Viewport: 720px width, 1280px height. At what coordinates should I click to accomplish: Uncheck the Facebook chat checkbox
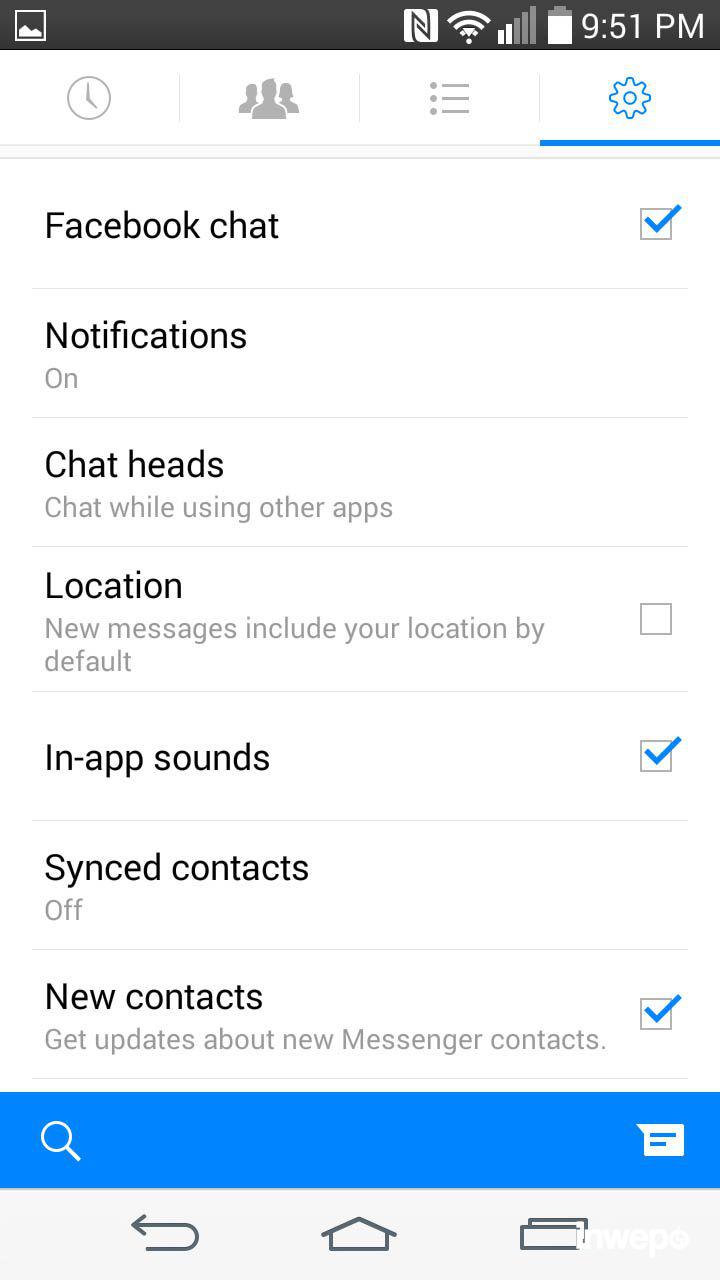pyautogui.click(x=657, y=224)
